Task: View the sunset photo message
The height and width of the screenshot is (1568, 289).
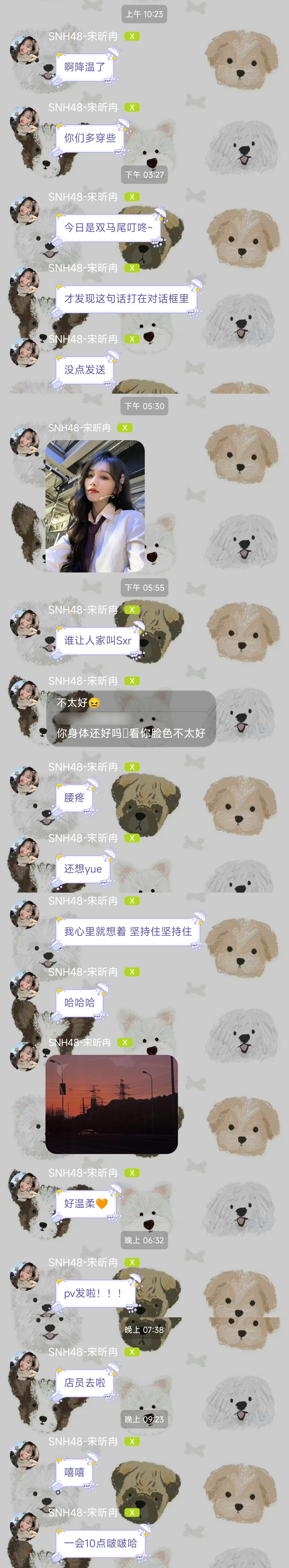Action: (x=112, y=1104)
